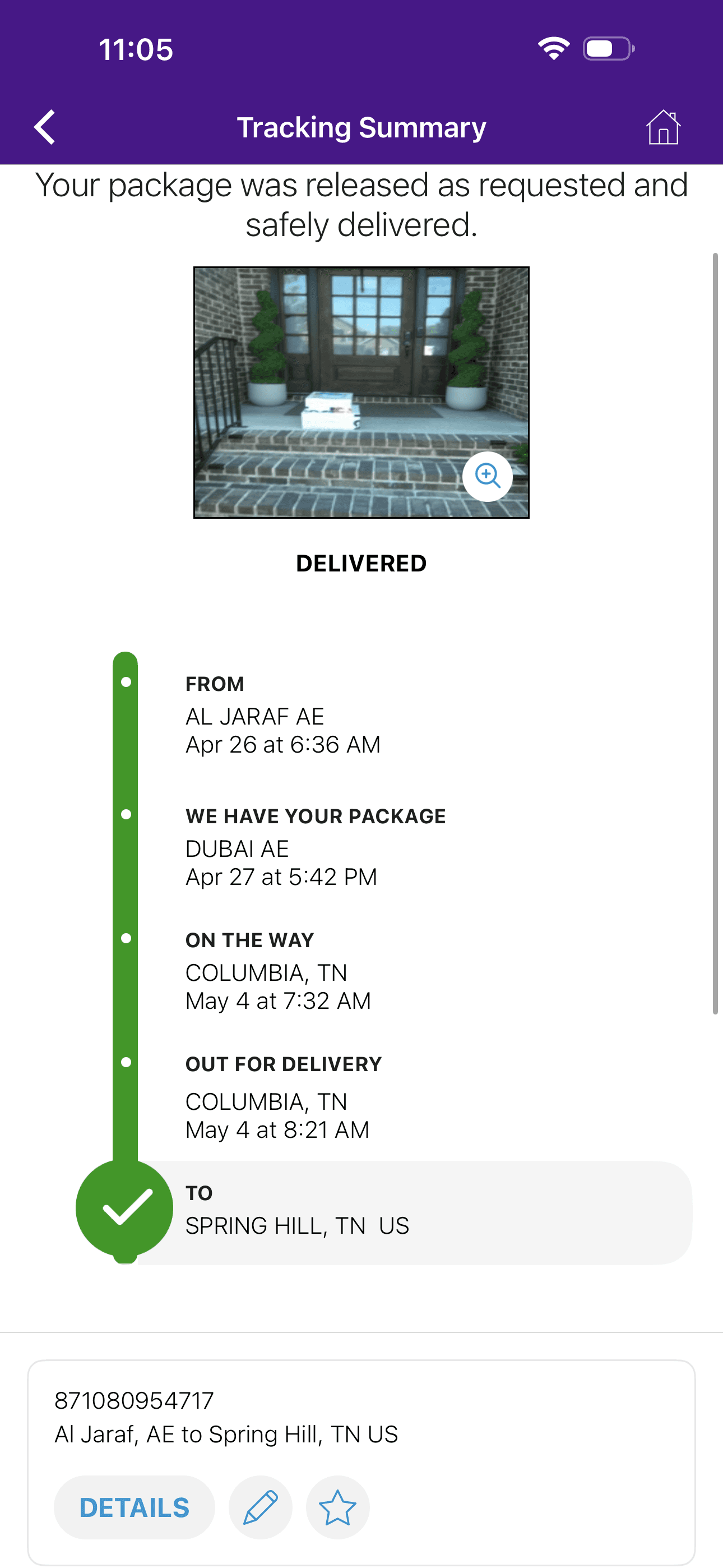This screenshot has width=723, height=1568.
Task: Open the home icon in header
Action: (662, 127)
